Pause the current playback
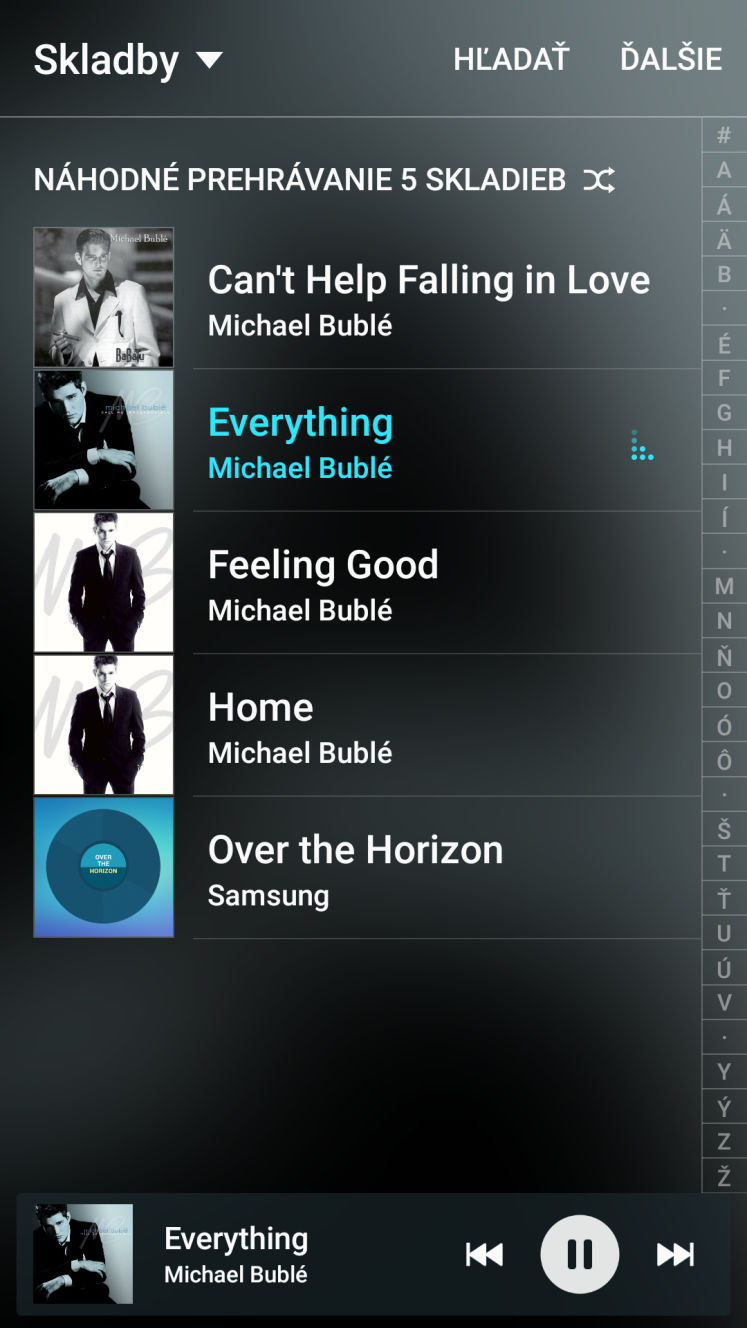This screenshot has height=1328, width=747. coord(580,1254)
